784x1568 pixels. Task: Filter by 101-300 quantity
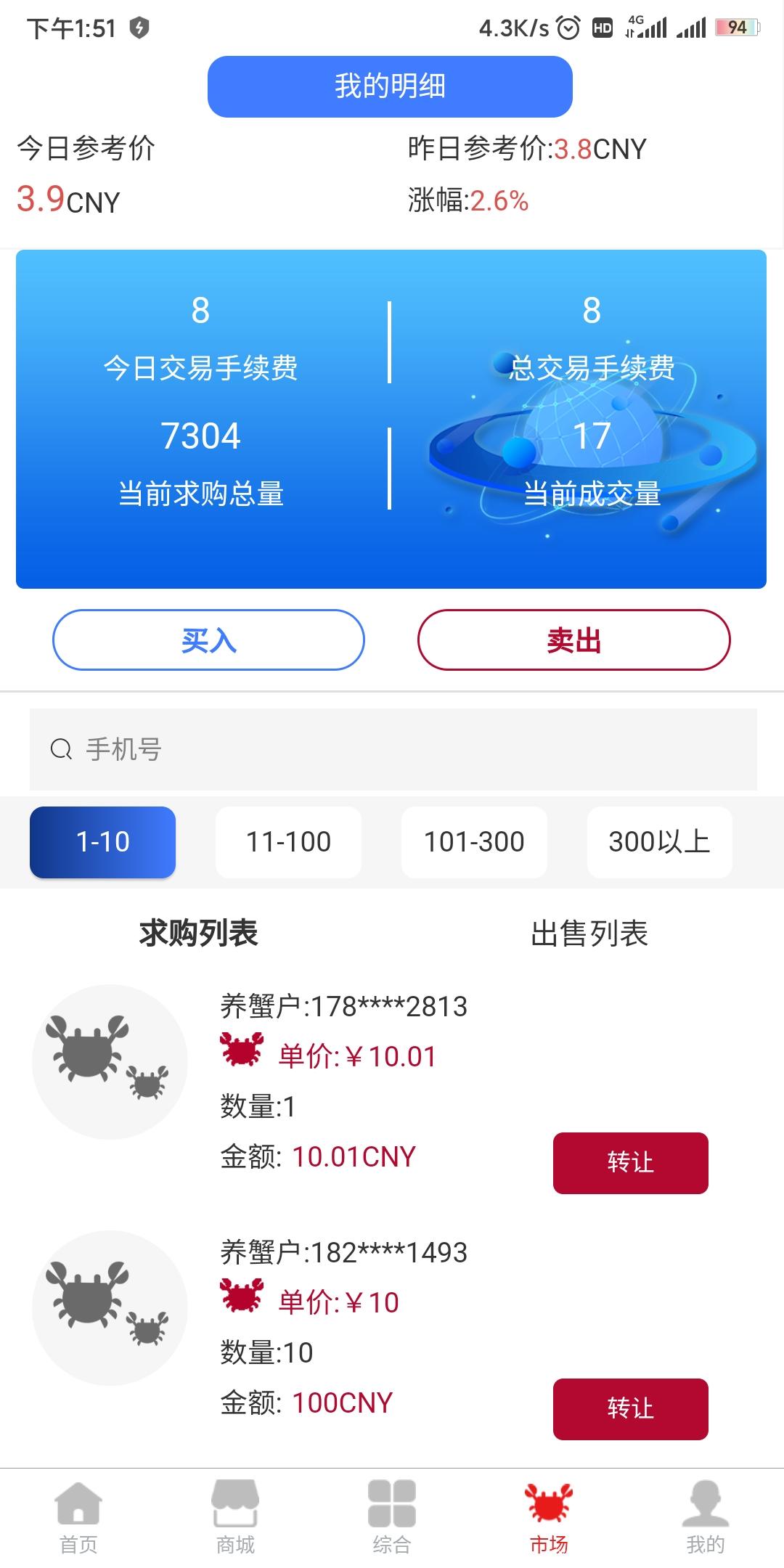(474, 842)
